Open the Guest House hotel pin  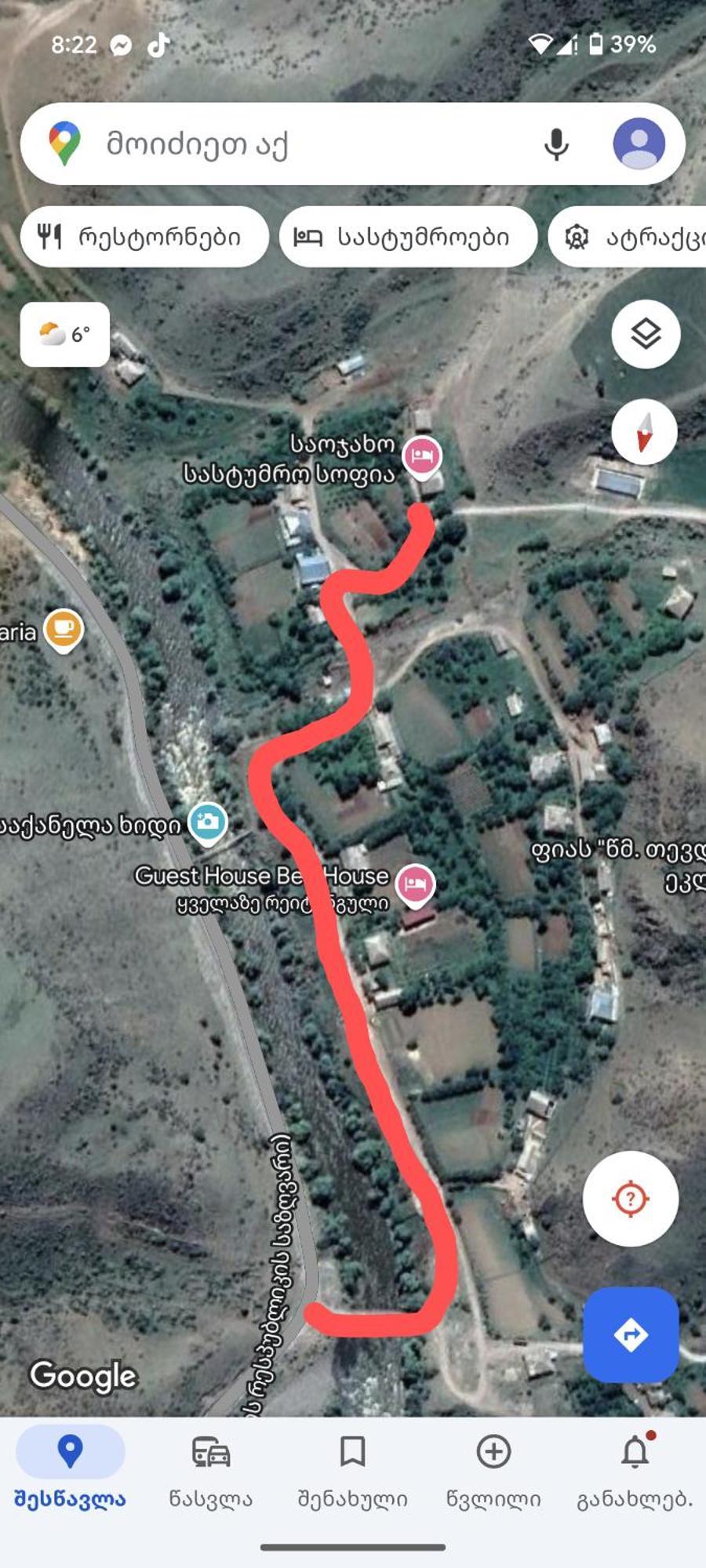click(x=415, y=884)
